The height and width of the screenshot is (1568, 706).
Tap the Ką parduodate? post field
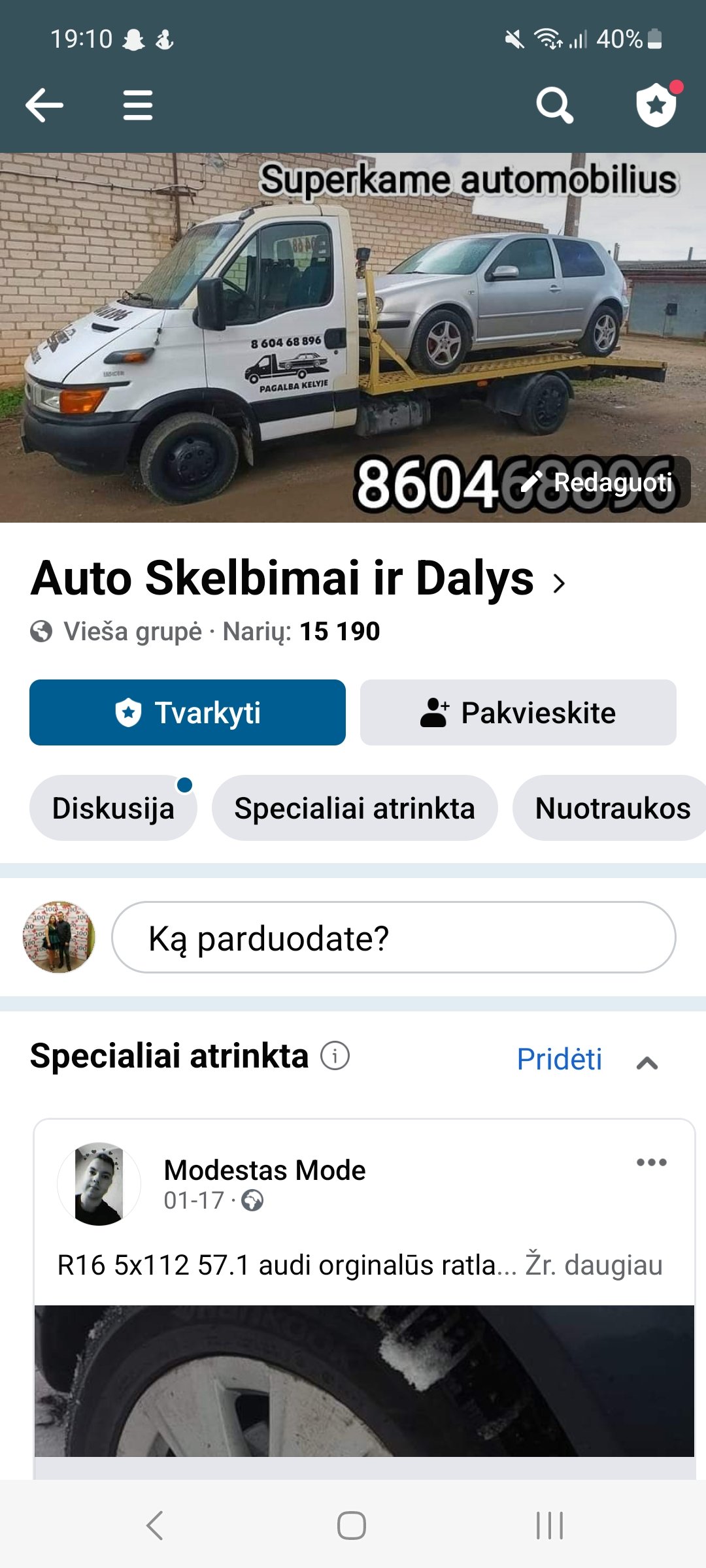[394, 938]
